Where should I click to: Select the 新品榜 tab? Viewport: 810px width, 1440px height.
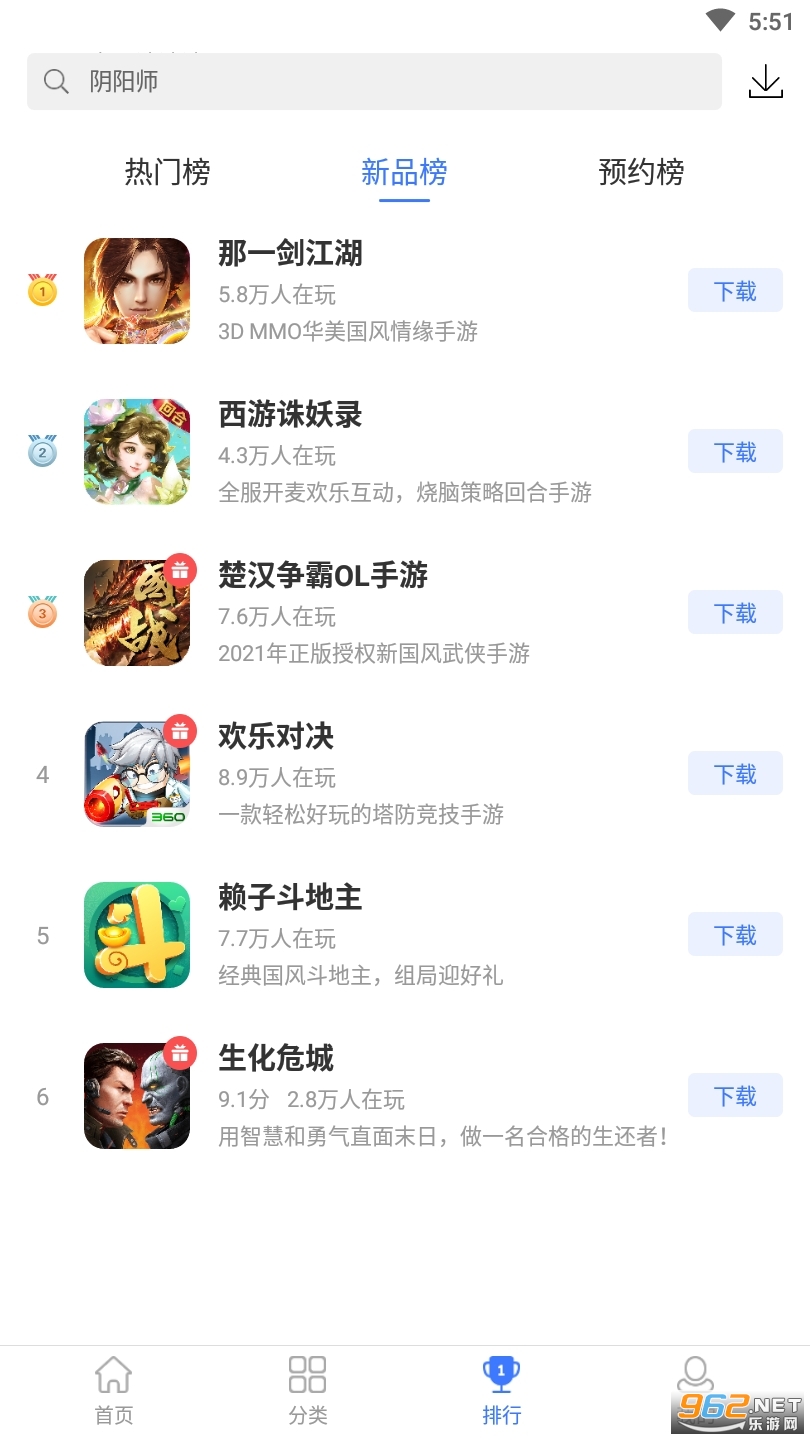click(404, 172)
